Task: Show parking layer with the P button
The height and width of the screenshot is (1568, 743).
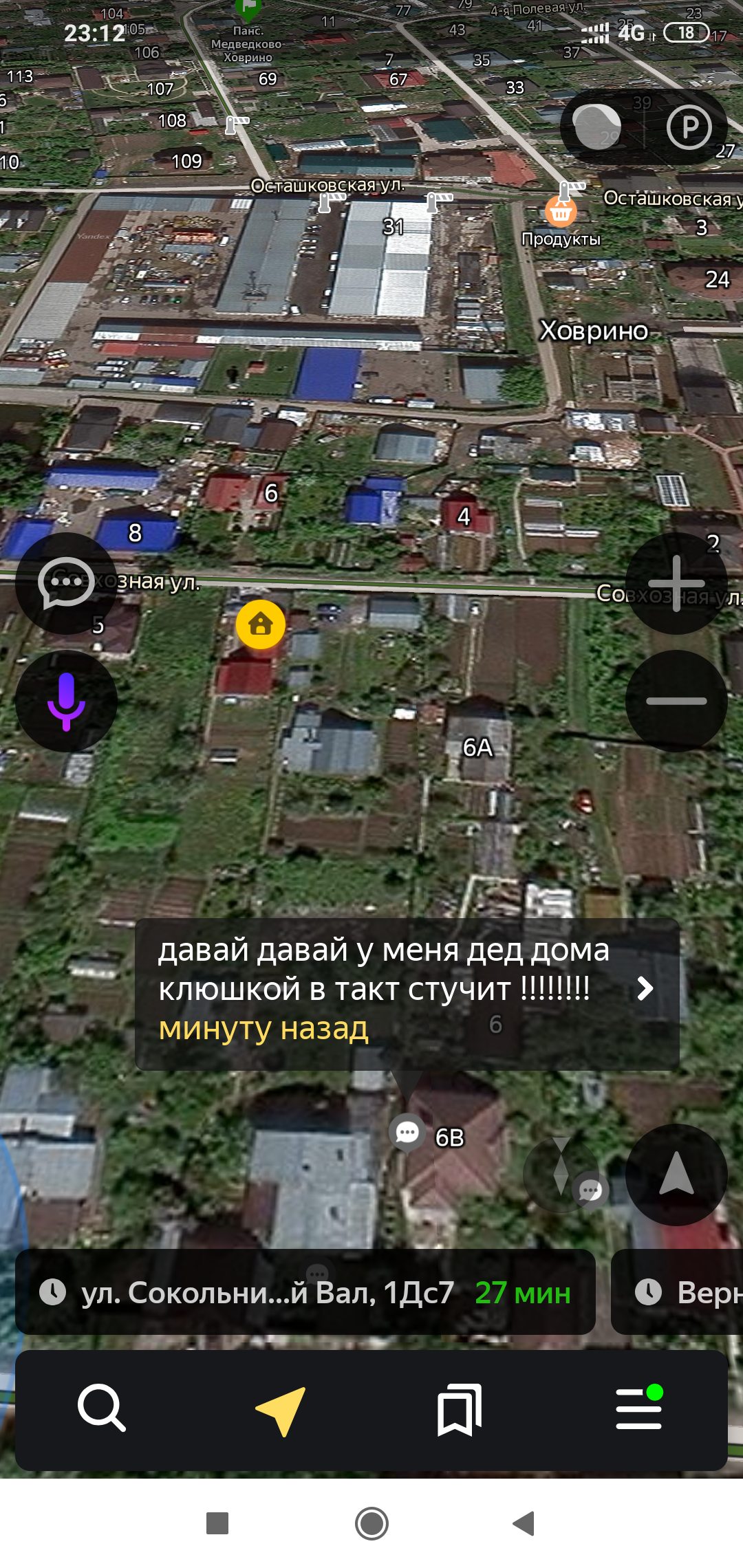Action: coord(689,127)
